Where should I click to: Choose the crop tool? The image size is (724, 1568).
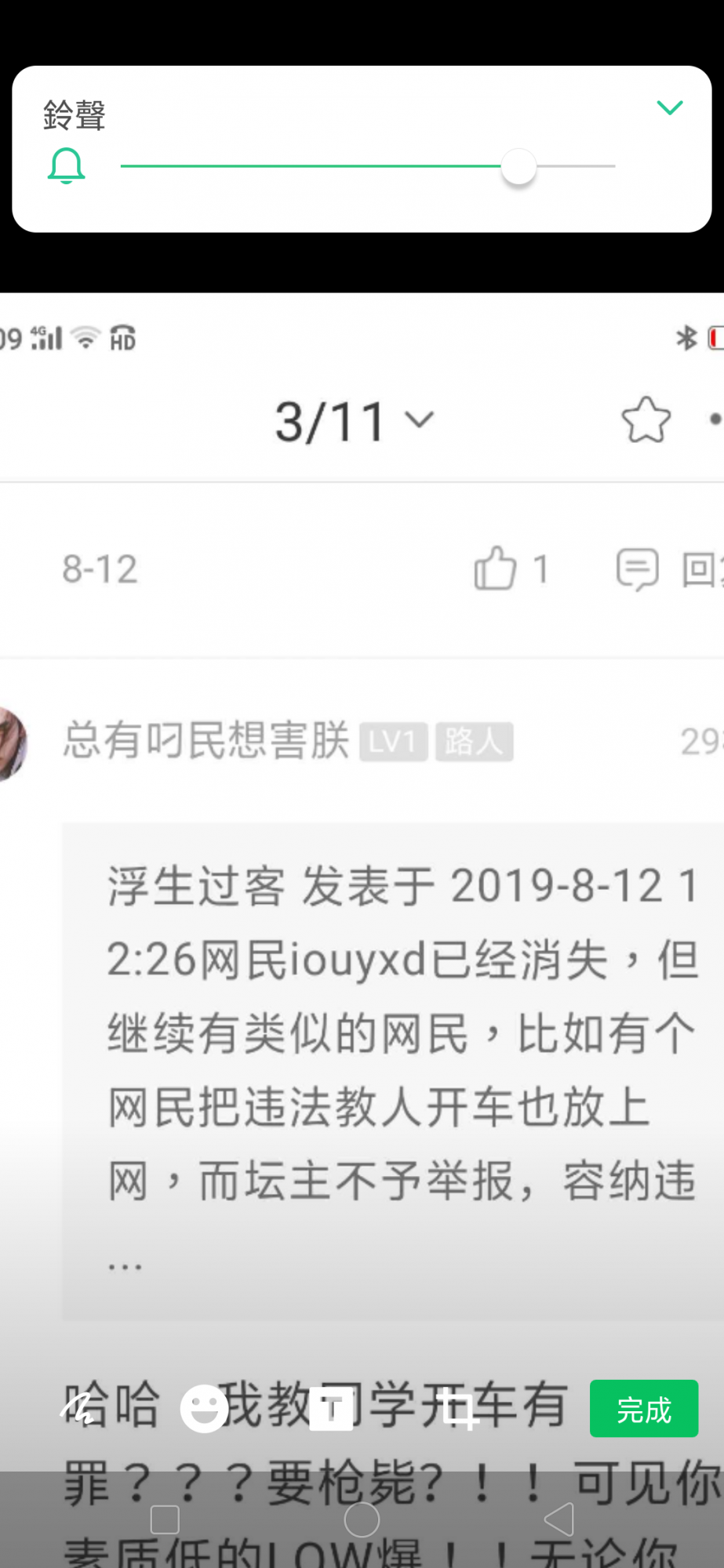tap(457, 1409)
